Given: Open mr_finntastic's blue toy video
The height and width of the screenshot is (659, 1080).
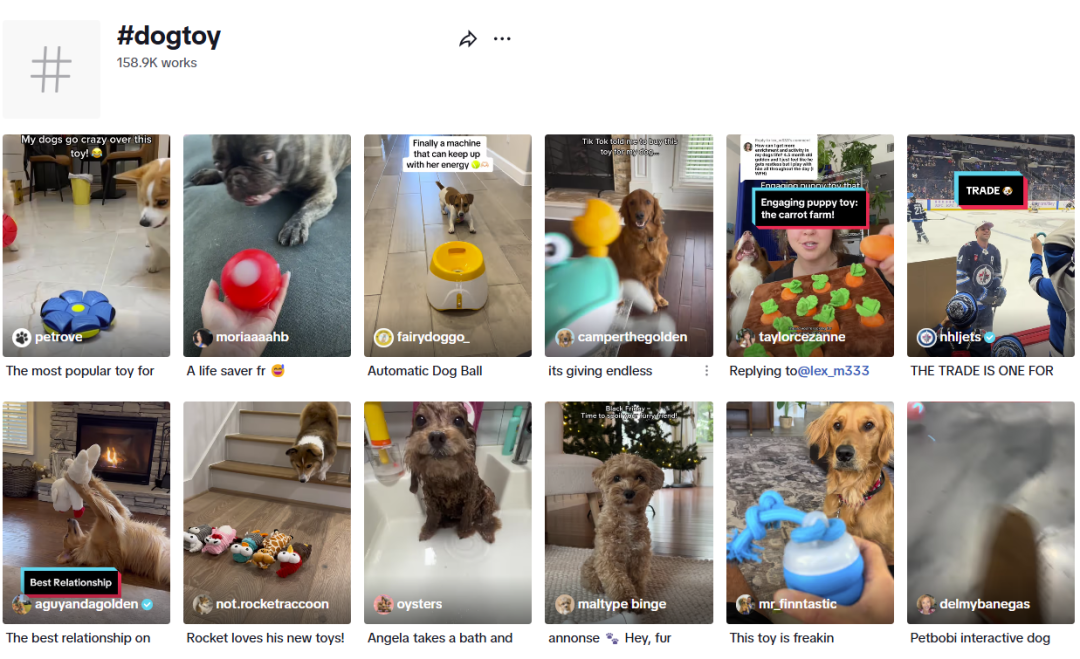Looking at the screenshot, I should coord(810,512).
